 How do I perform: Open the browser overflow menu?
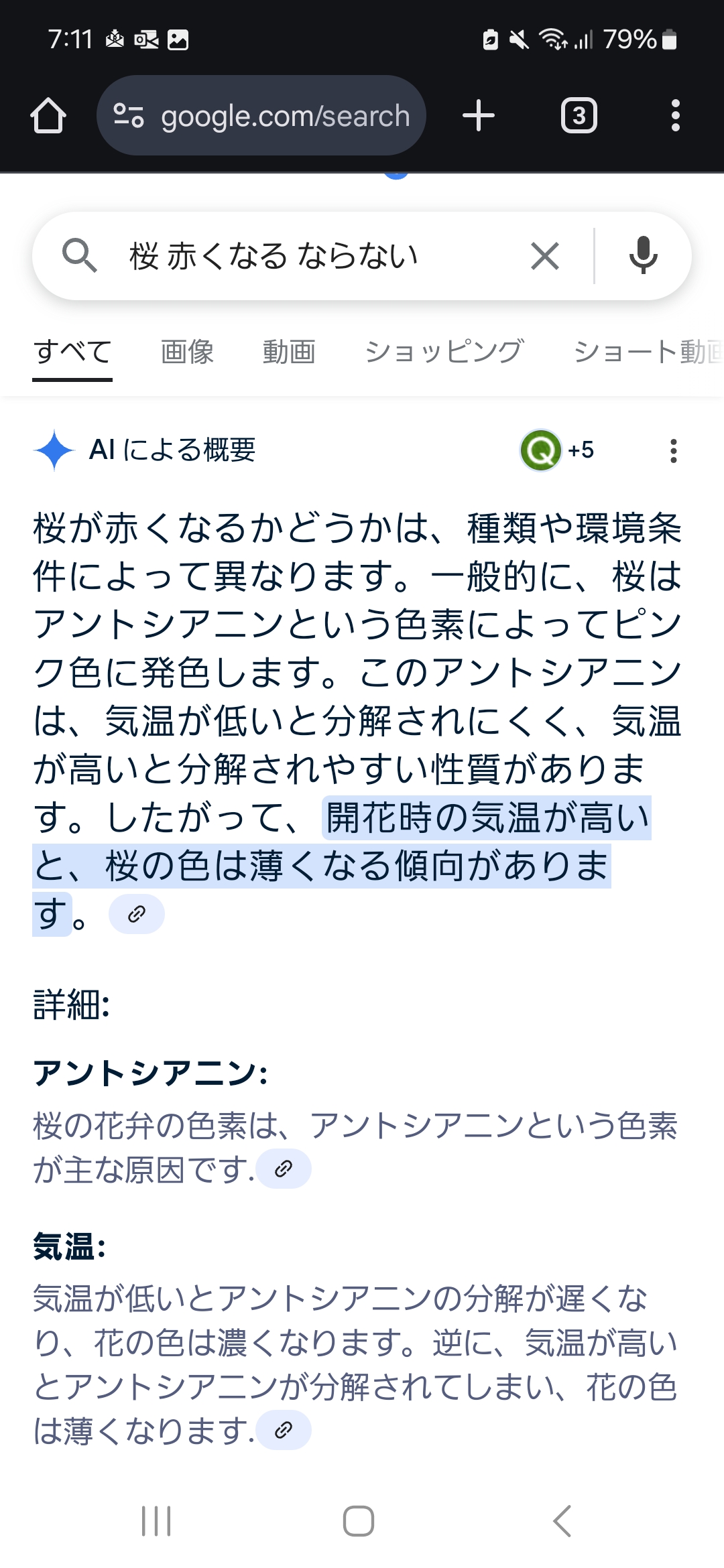tap(676, 116)
